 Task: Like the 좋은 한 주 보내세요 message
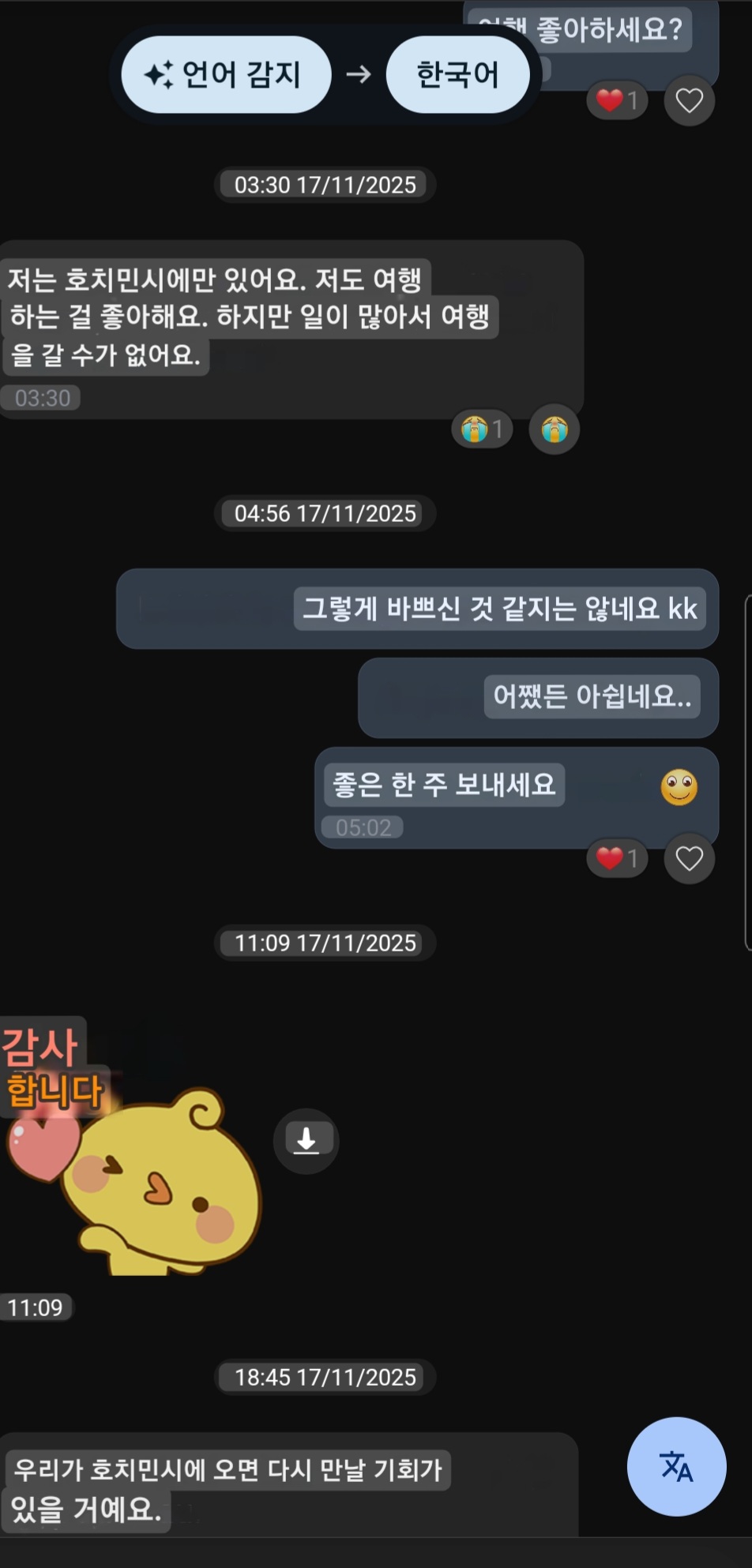pyautogui.click(x=689, y=858)
